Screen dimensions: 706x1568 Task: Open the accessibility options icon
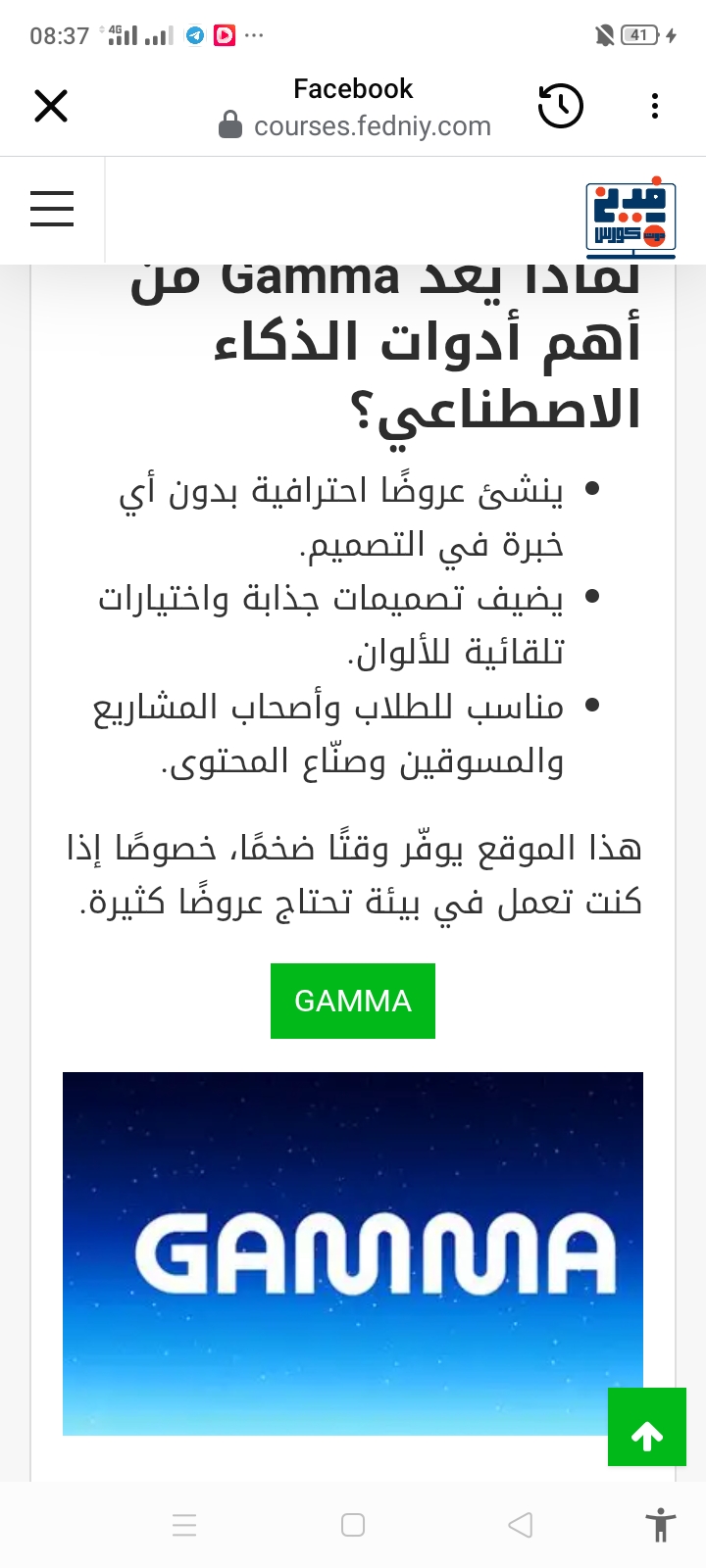(661, 1525)
